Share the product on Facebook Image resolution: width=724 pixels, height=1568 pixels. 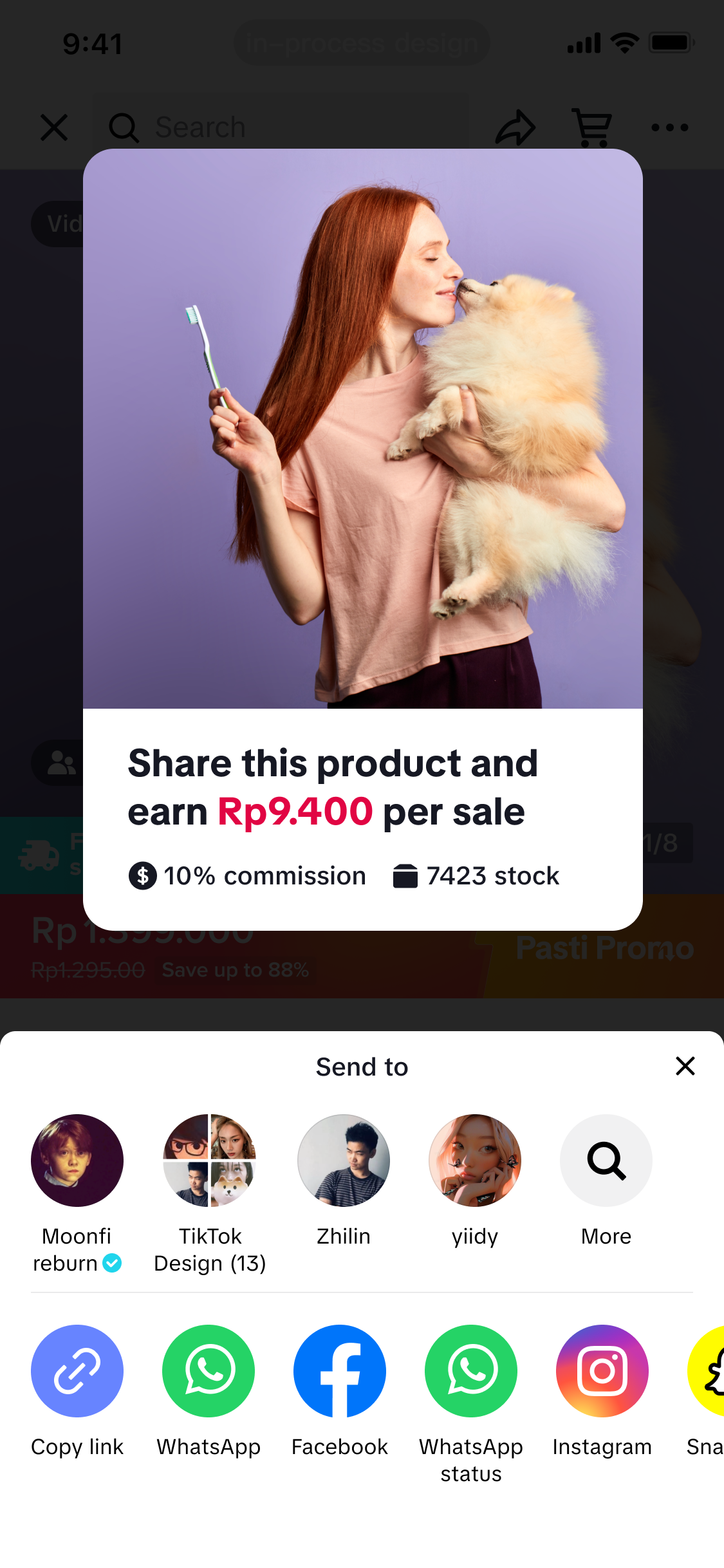[x=340, y=1371]
